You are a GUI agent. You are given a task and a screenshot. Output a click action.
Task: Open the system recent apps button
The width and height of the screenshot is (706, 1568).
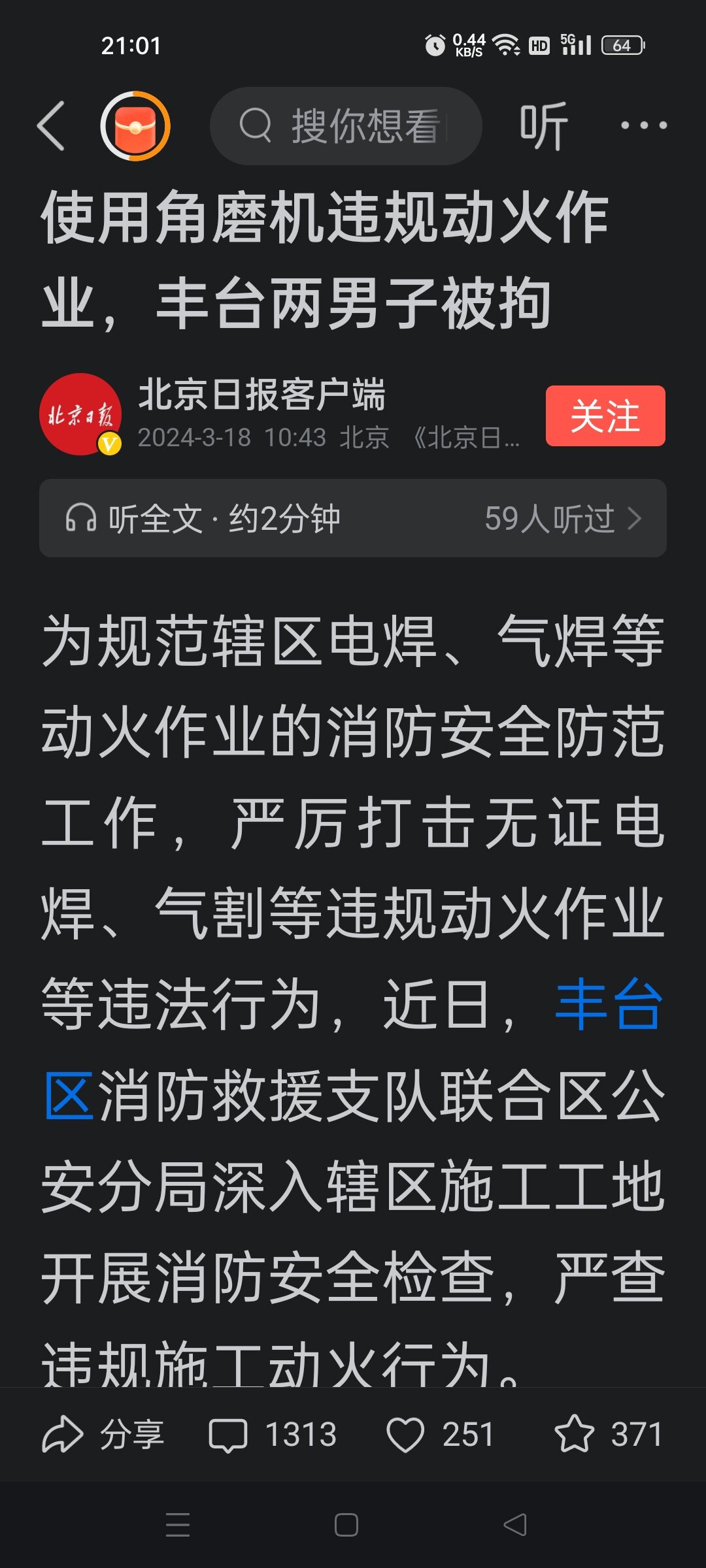point(178,1525)
